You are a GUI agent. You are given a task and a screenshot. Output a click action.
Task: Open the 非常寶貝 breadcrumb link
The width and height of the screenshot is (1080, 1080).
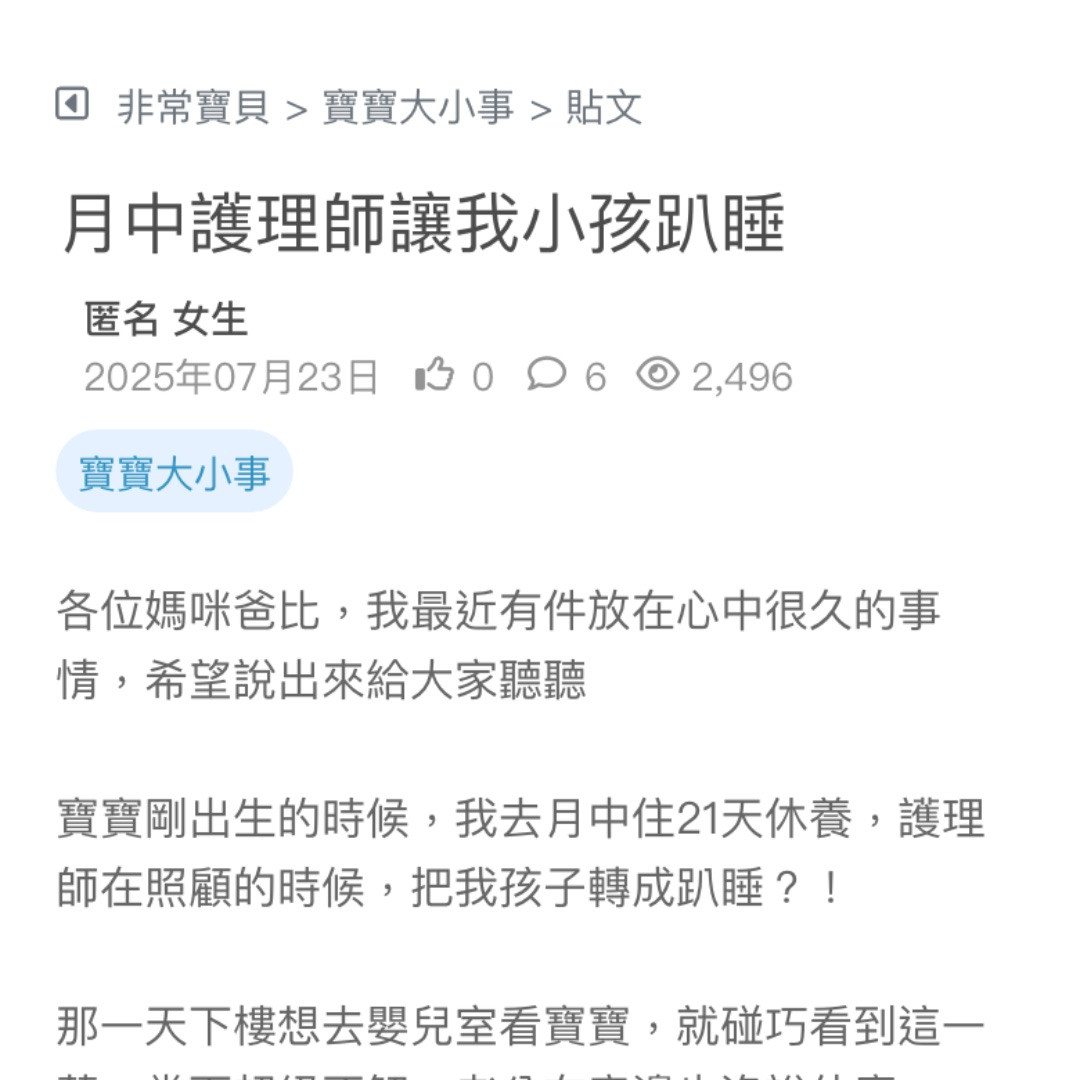(x=193, y=107)
